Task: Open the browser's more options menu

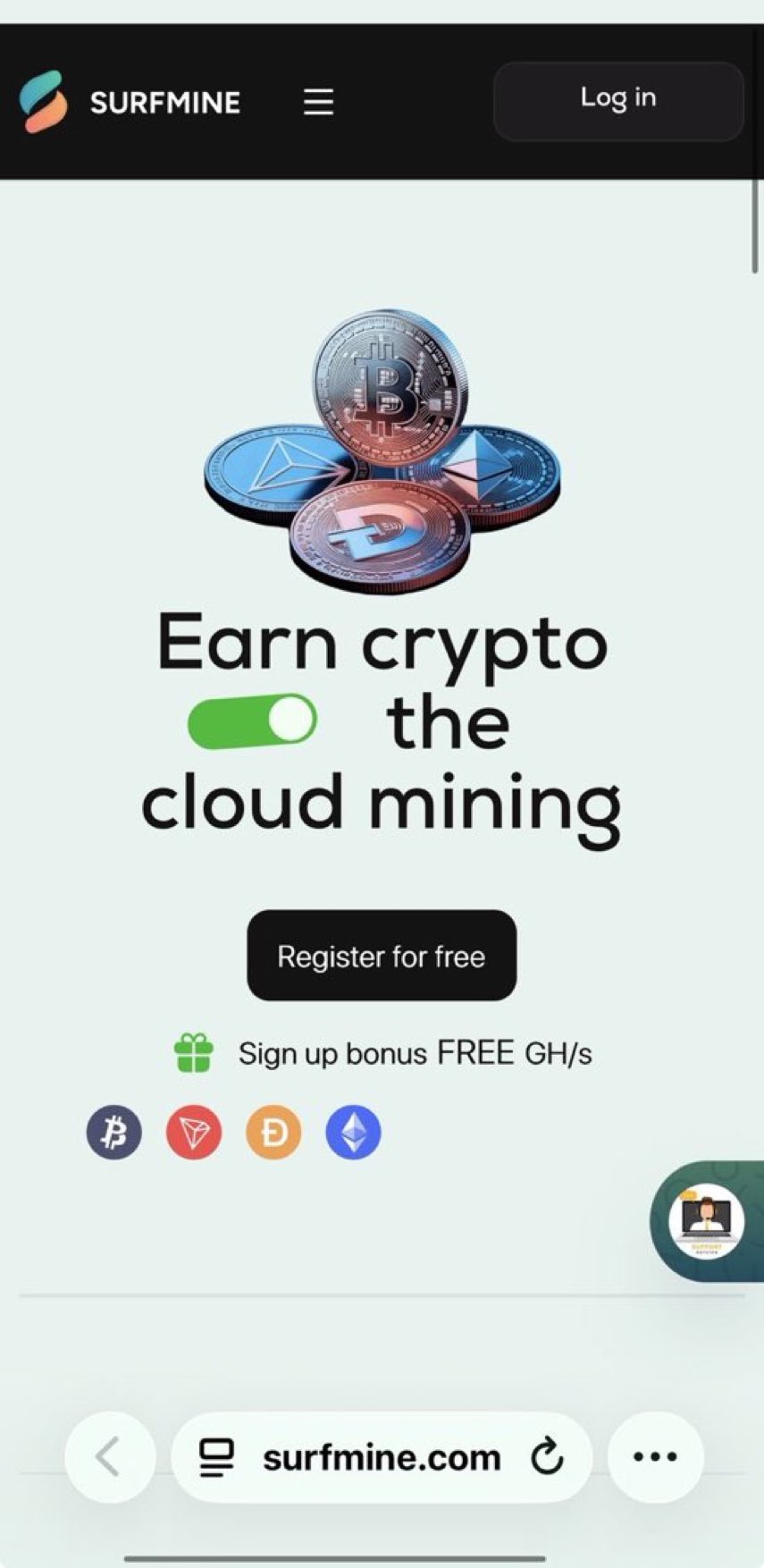Action: click(x=655, y=1457)
